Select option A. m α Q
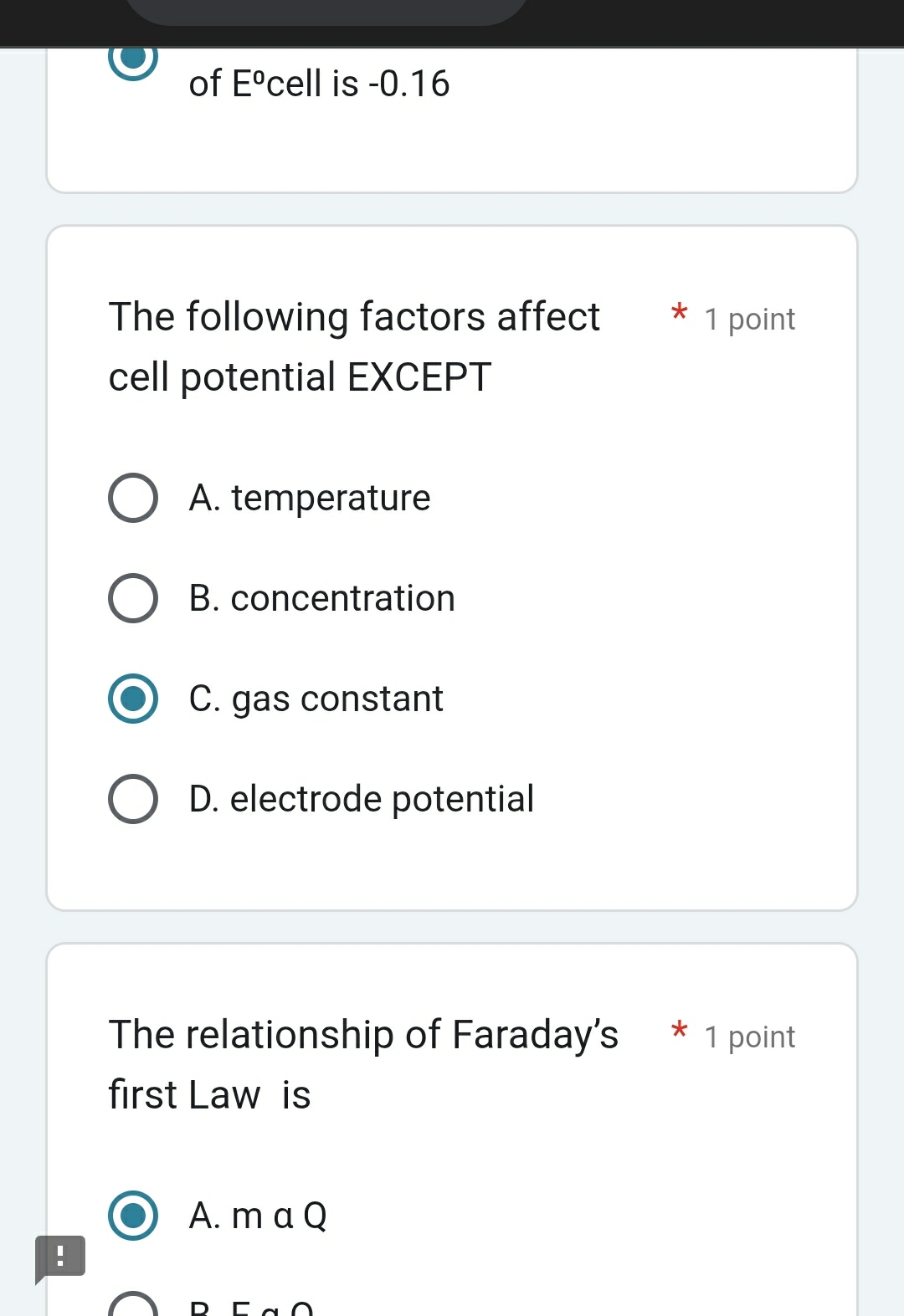Screen dimensions: 904x1316 tap(132, 1217)
